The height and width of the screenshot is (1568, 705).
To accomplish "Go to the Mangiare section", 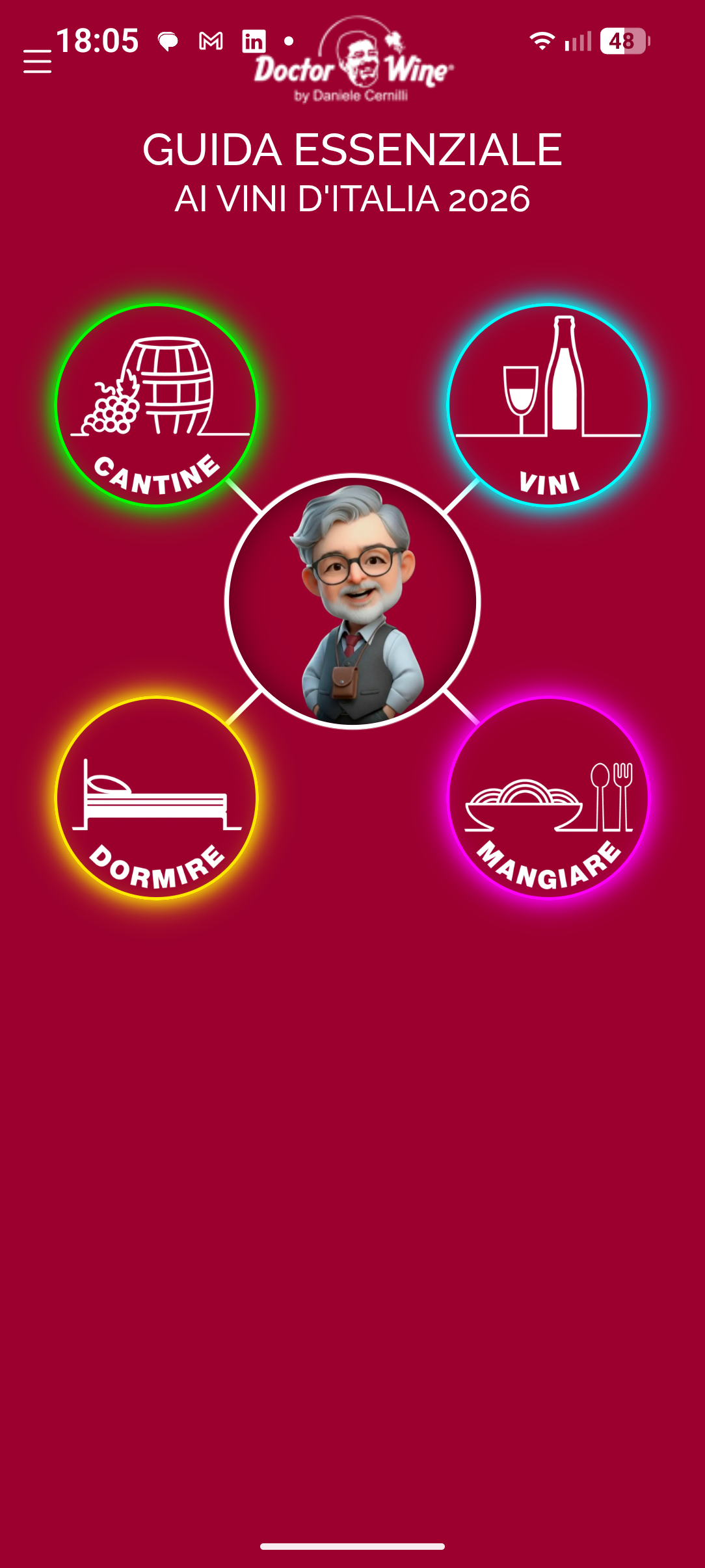I will tap(548, 798).
